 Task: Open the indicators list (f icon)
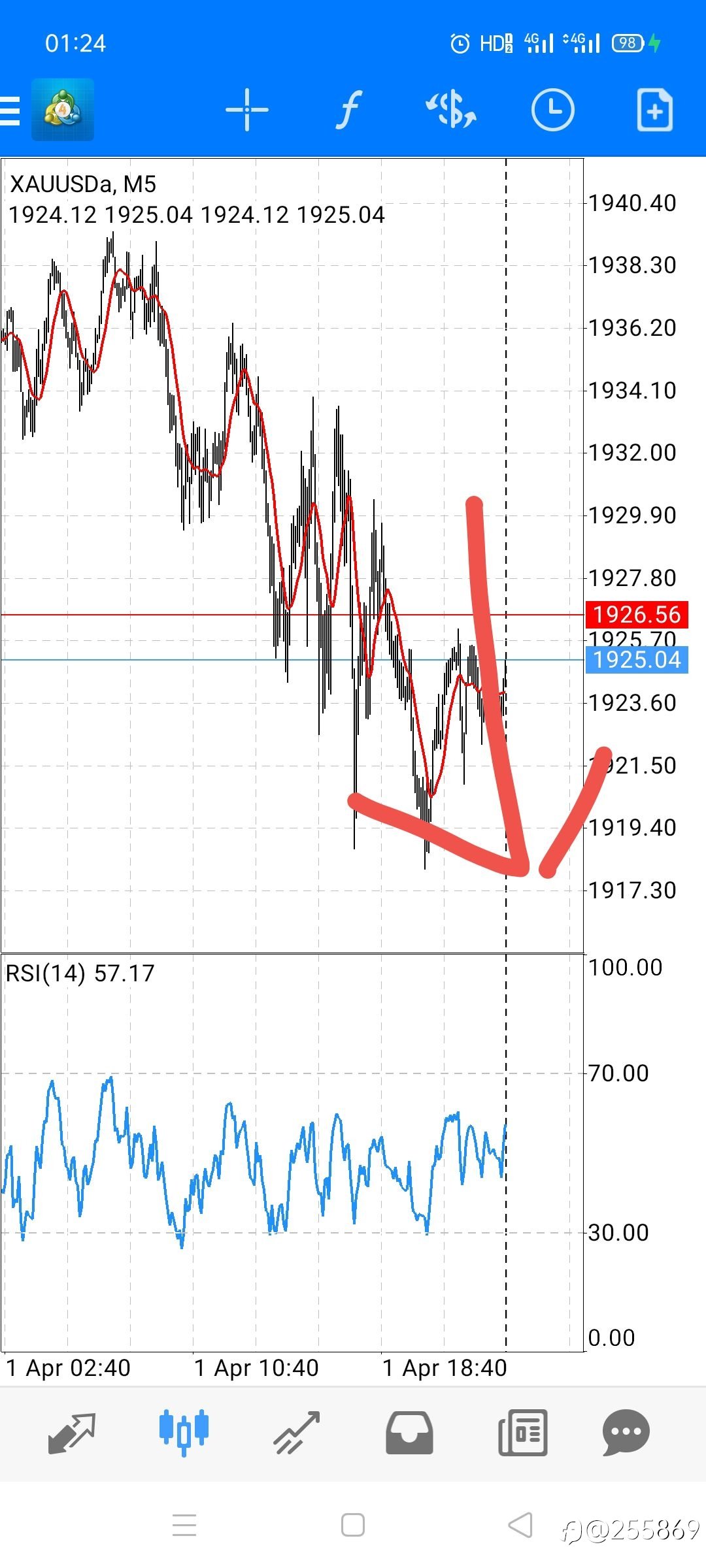tap(350, 110)
